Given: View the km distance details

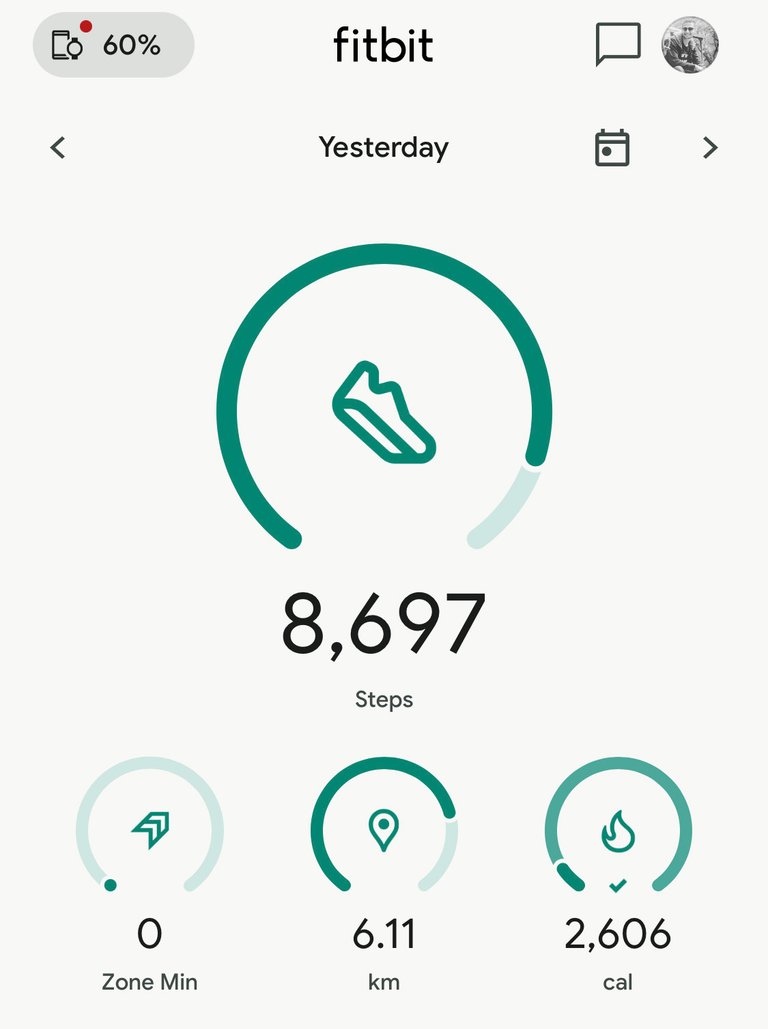Looking at the screenshot, I should pyautogui.click(x=384, y=830).
